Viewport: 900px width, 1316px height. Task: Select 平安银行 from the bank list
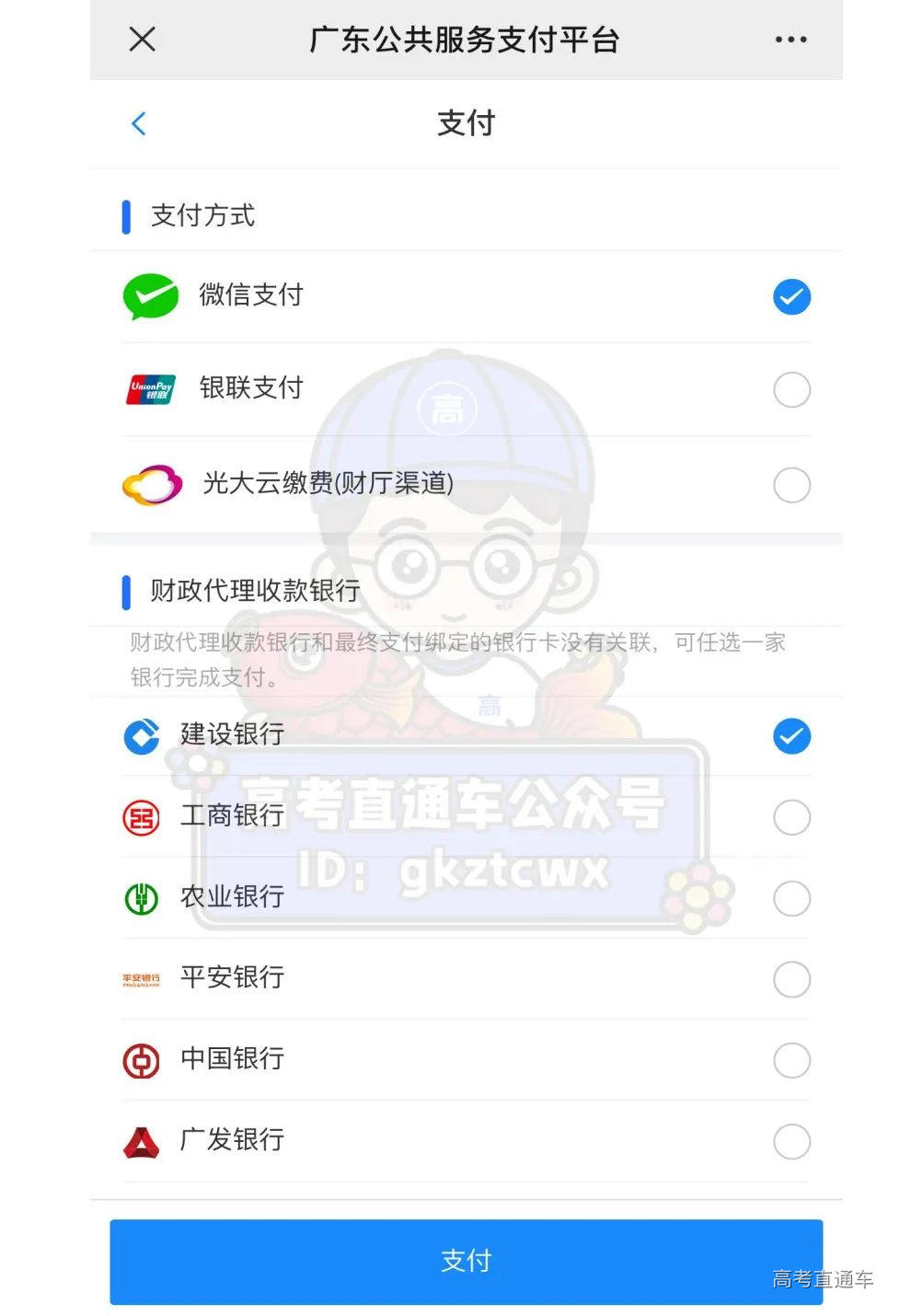coord(790,979)
